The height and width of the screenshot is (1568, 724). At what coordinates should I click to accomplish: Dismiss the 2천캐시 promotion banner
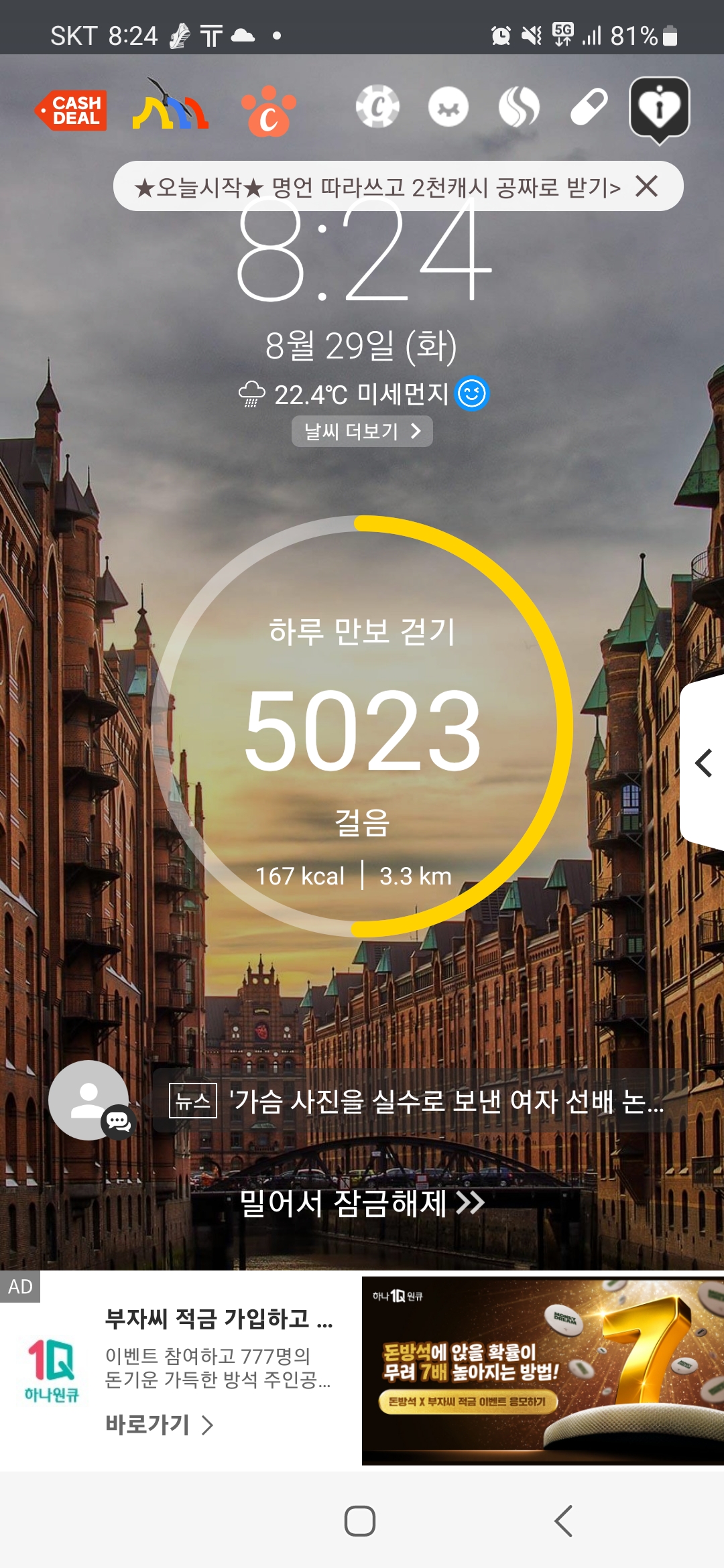[x=646, y=186]
